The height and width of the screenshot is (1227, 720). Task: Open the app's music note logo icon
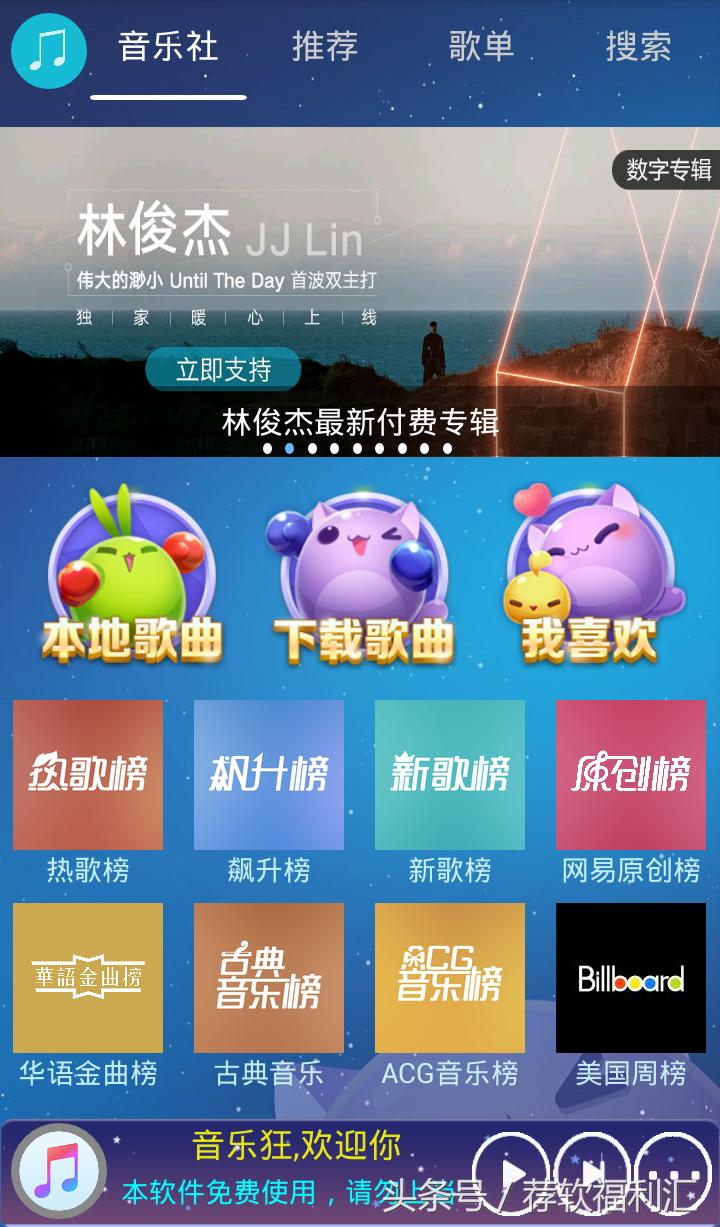pos(48,48)
